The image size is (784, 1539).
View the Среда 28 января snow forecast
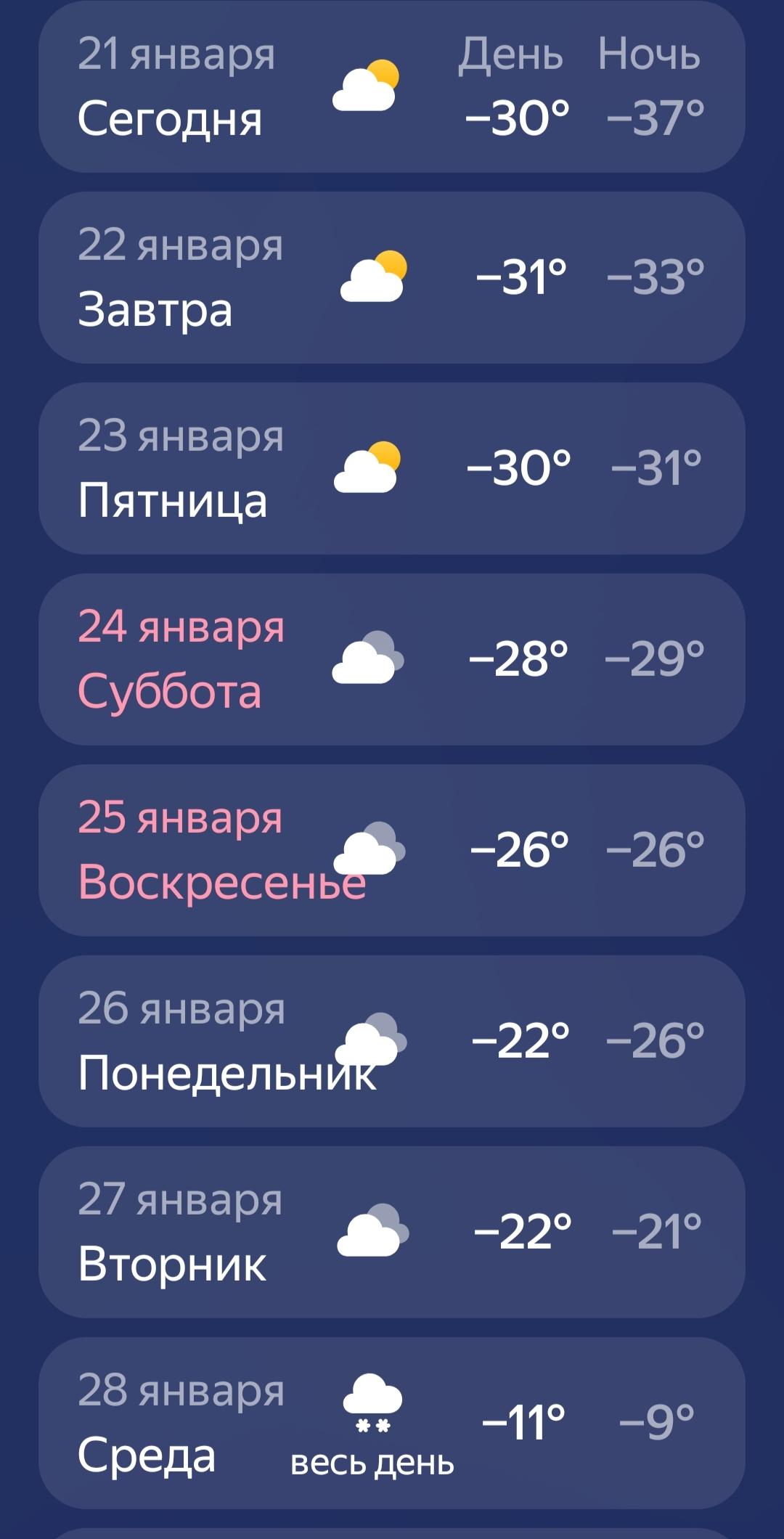point(392,1423)
